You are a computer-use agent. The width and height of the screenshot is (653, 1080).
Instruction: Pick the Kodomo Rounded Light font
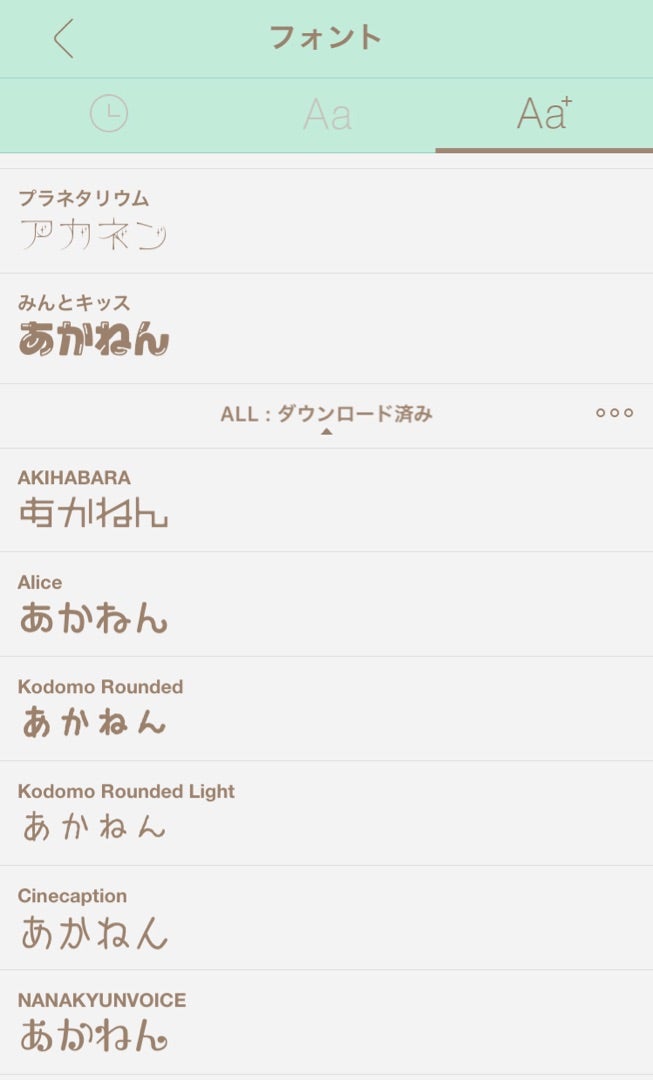pyautogui.click(x=326, y=813)
